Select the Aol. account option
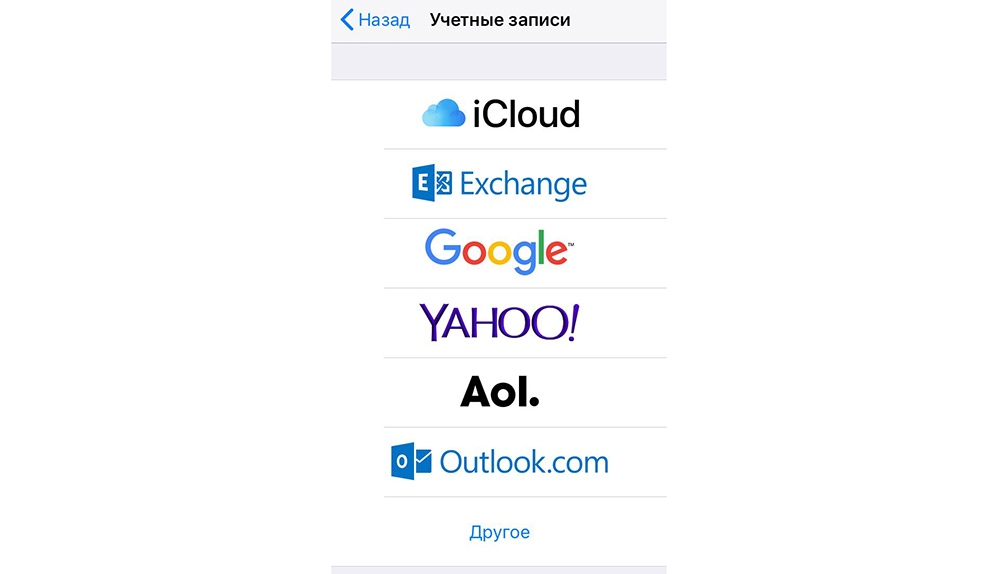The height and width of the screenshot is (574, 1000). (500, 392)
